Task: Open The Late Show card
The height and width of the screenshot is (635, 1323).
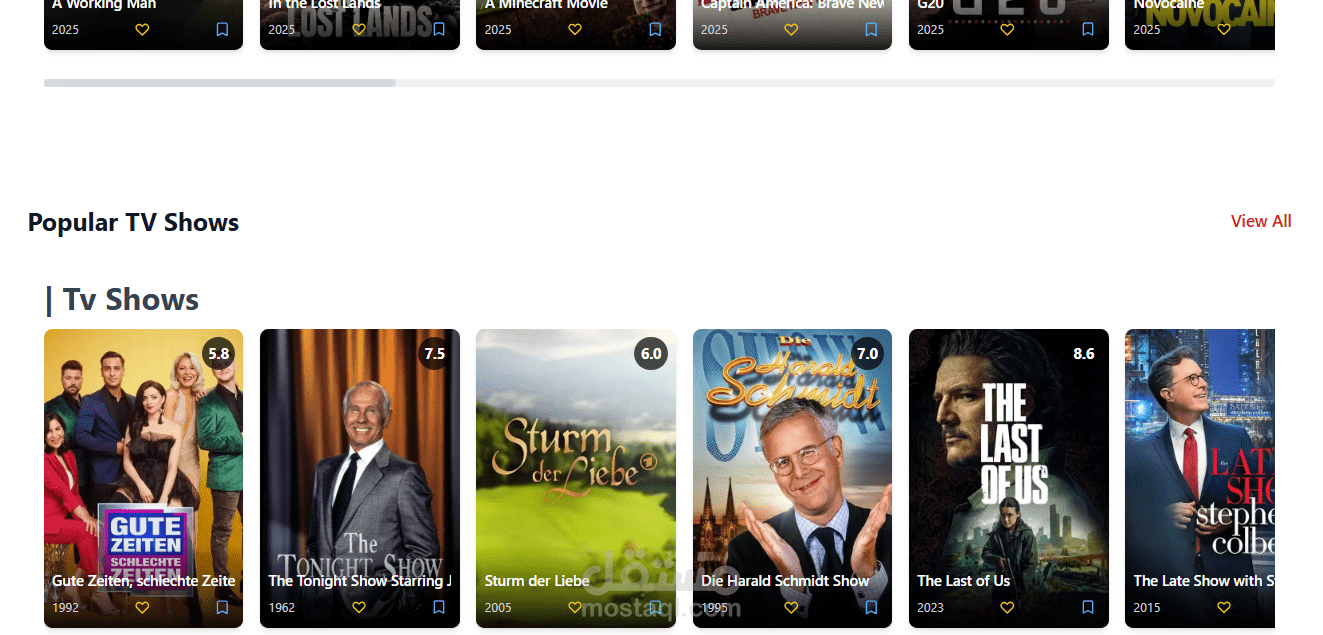Action: 1200,460
